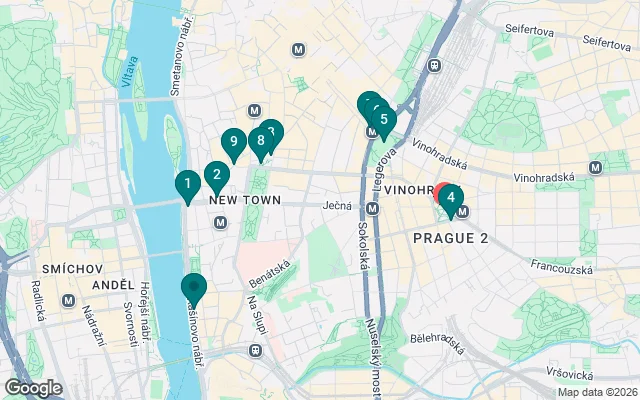Open the Google logo link
Image resolution: width=640 pixels, height=400 pixels.
click(x=33, y=387)
